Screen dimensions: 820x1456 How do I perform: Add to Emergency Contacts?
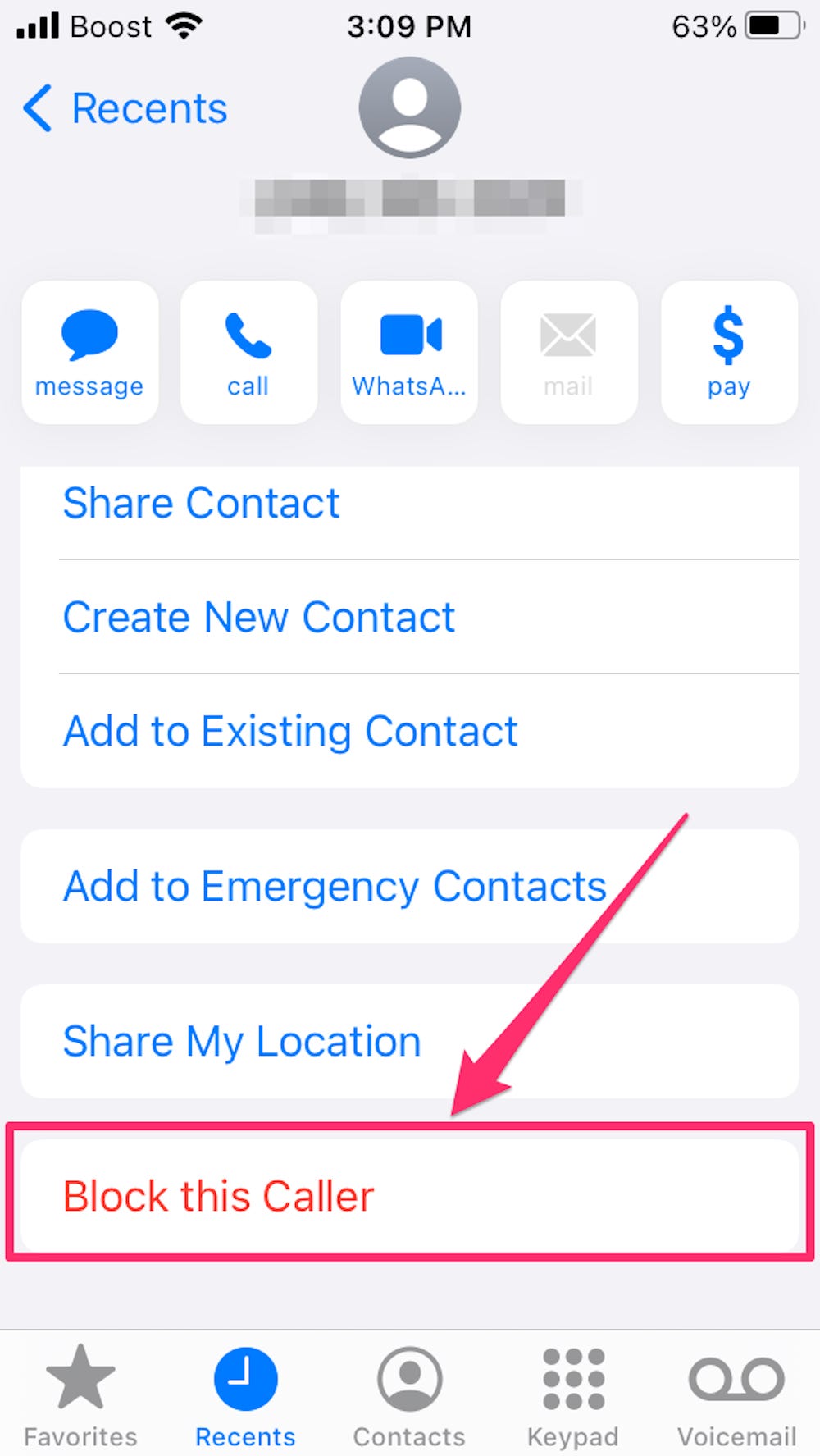(410, 886)
